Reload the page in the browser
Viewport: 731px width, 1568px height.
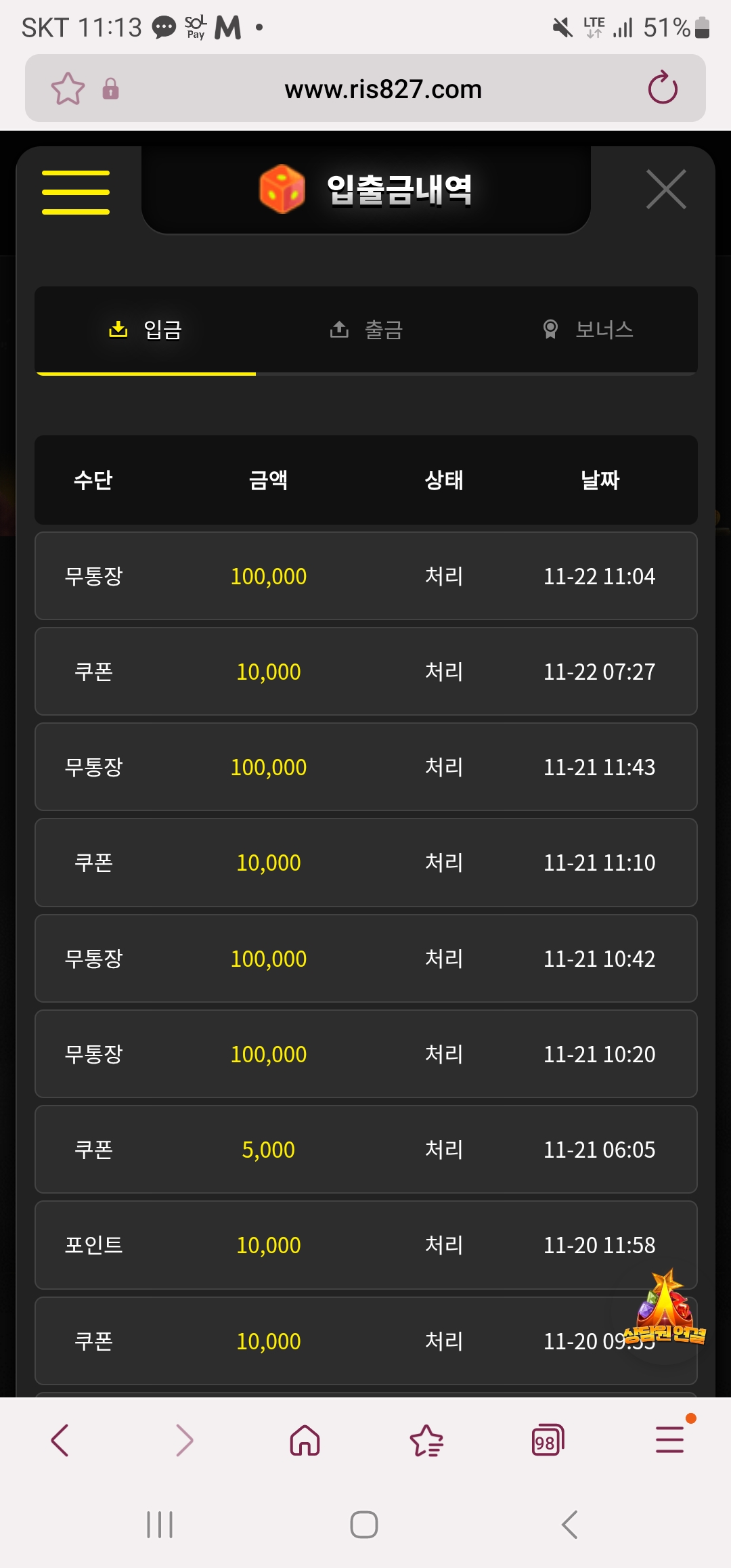[x=662, y=88]
